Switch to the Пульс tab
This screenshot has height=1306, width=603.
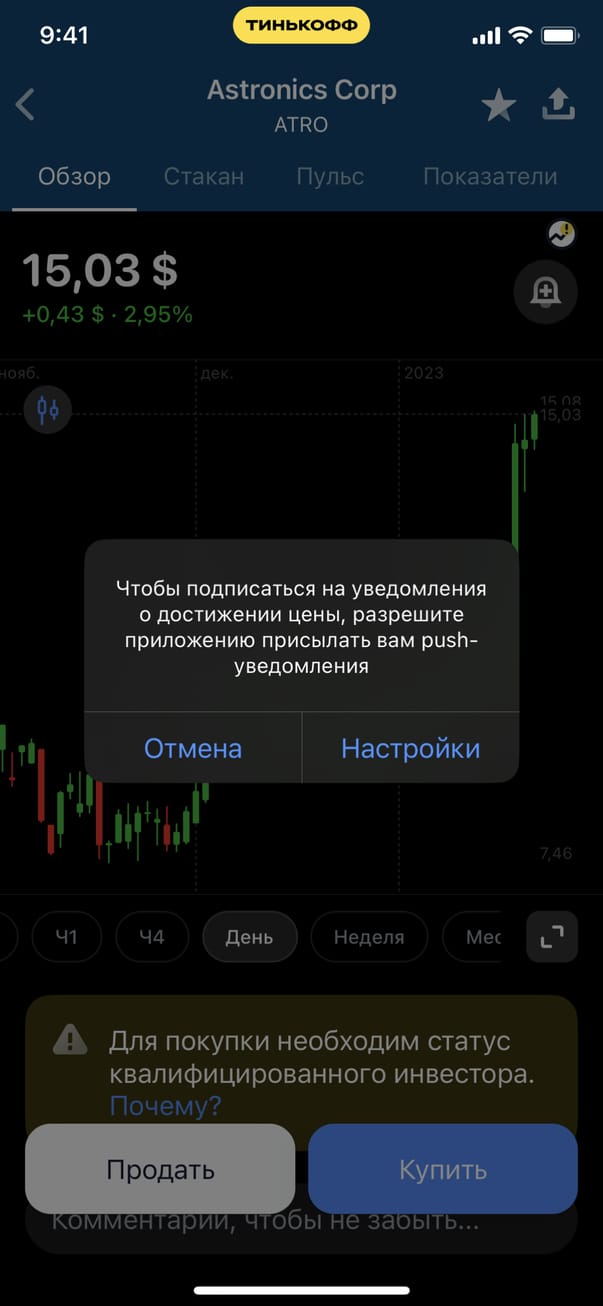(x=330, y=177)
